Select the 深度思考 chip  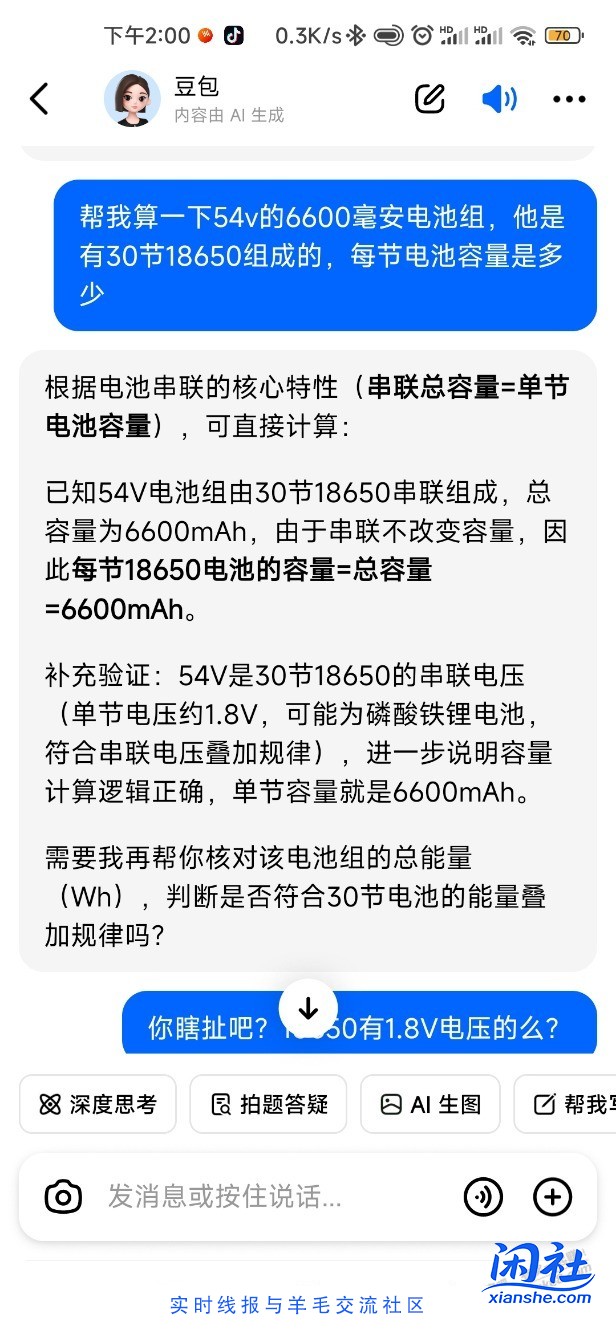coord(98,1104)
